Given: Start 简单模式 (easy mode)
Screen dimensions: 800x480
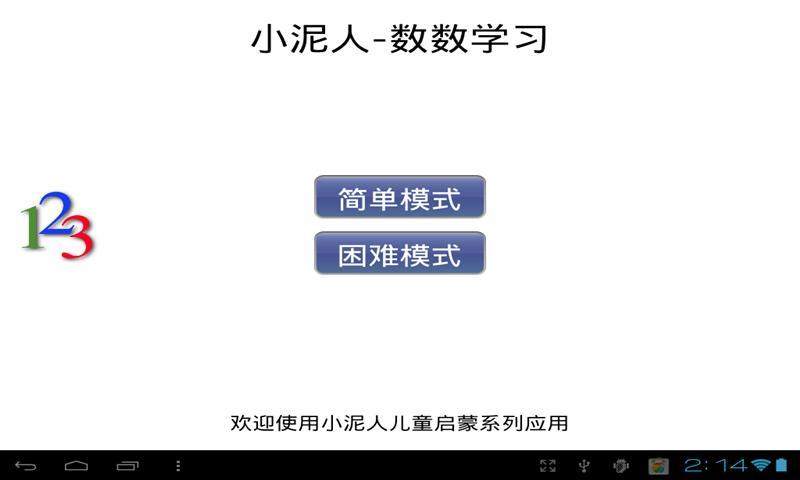Looking at the screenshot, I should [x=400, y=197].
